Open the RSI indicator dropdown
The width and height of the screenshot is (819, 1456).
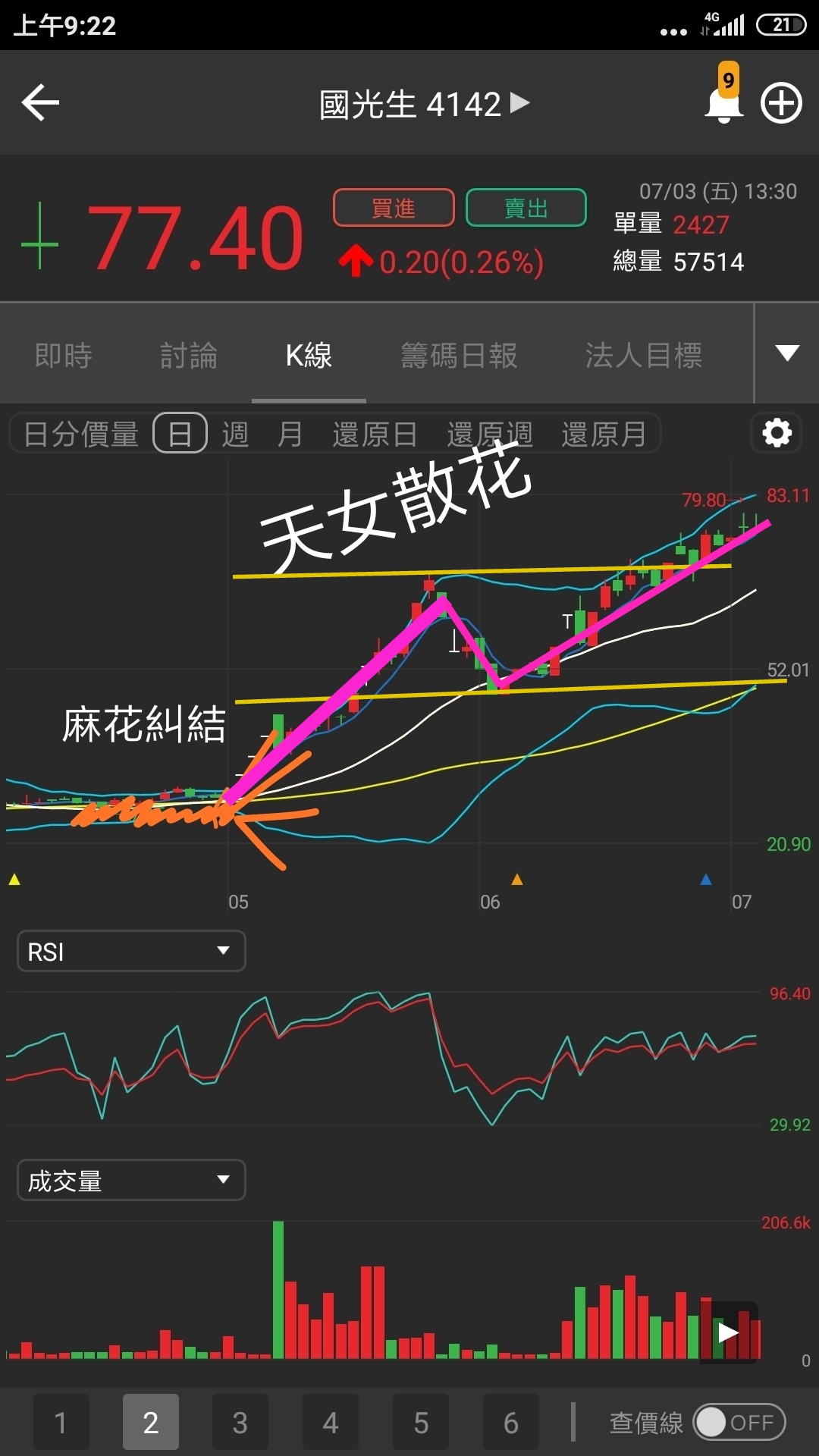[131, 951]
